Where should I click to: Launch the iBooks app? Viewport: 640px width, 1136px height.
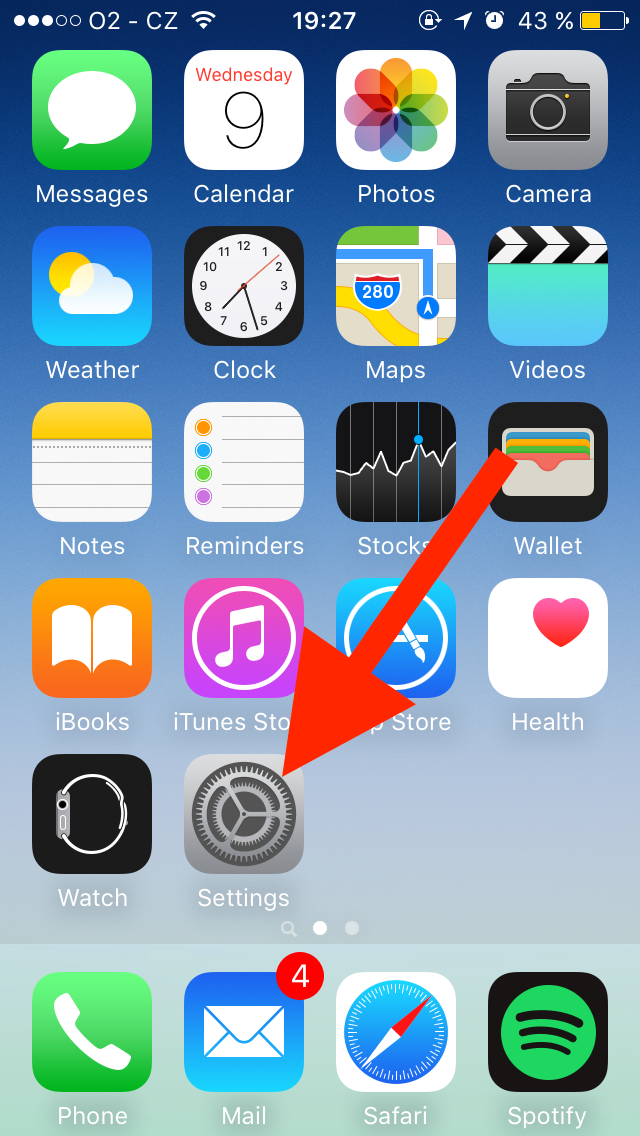(92, 638)
